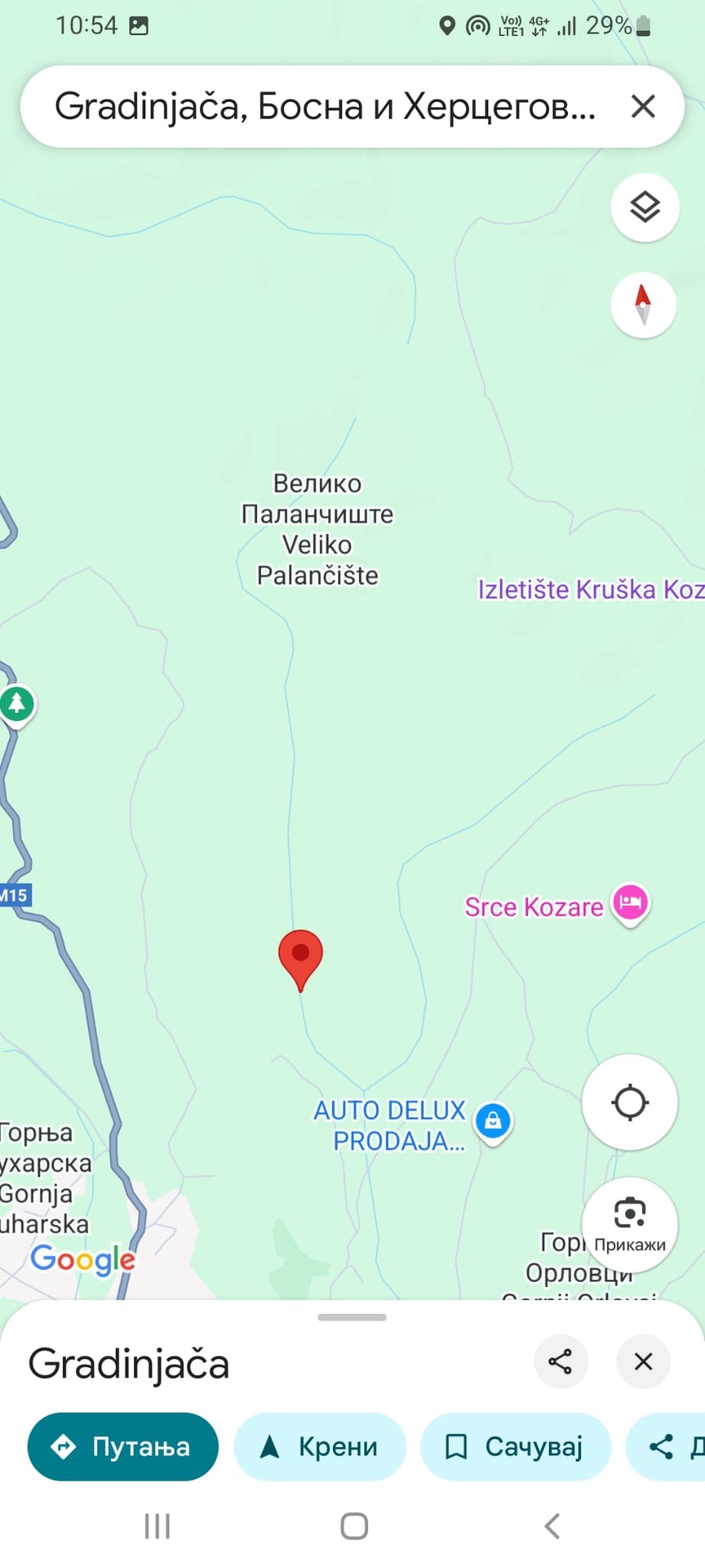Center map on my location
The height and width of the screenshot is (1568, 705).
point(629,1102)
